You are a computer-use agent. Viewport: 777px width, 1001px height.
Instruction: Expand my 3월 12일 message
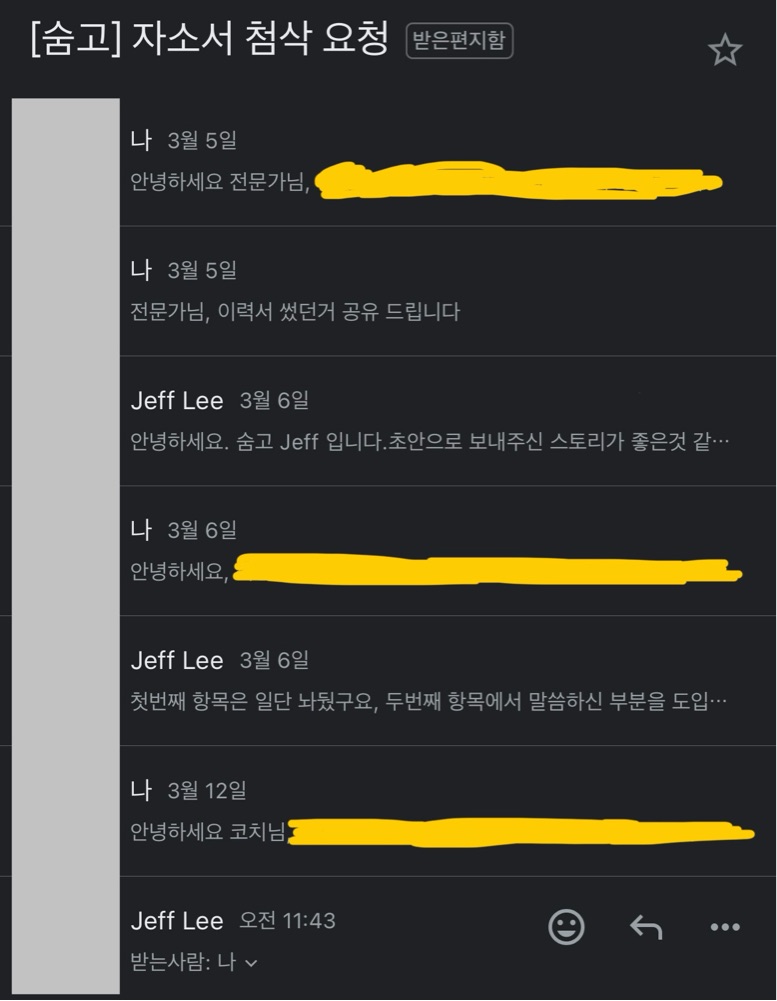pyautogui.click(x=448, y=811)
